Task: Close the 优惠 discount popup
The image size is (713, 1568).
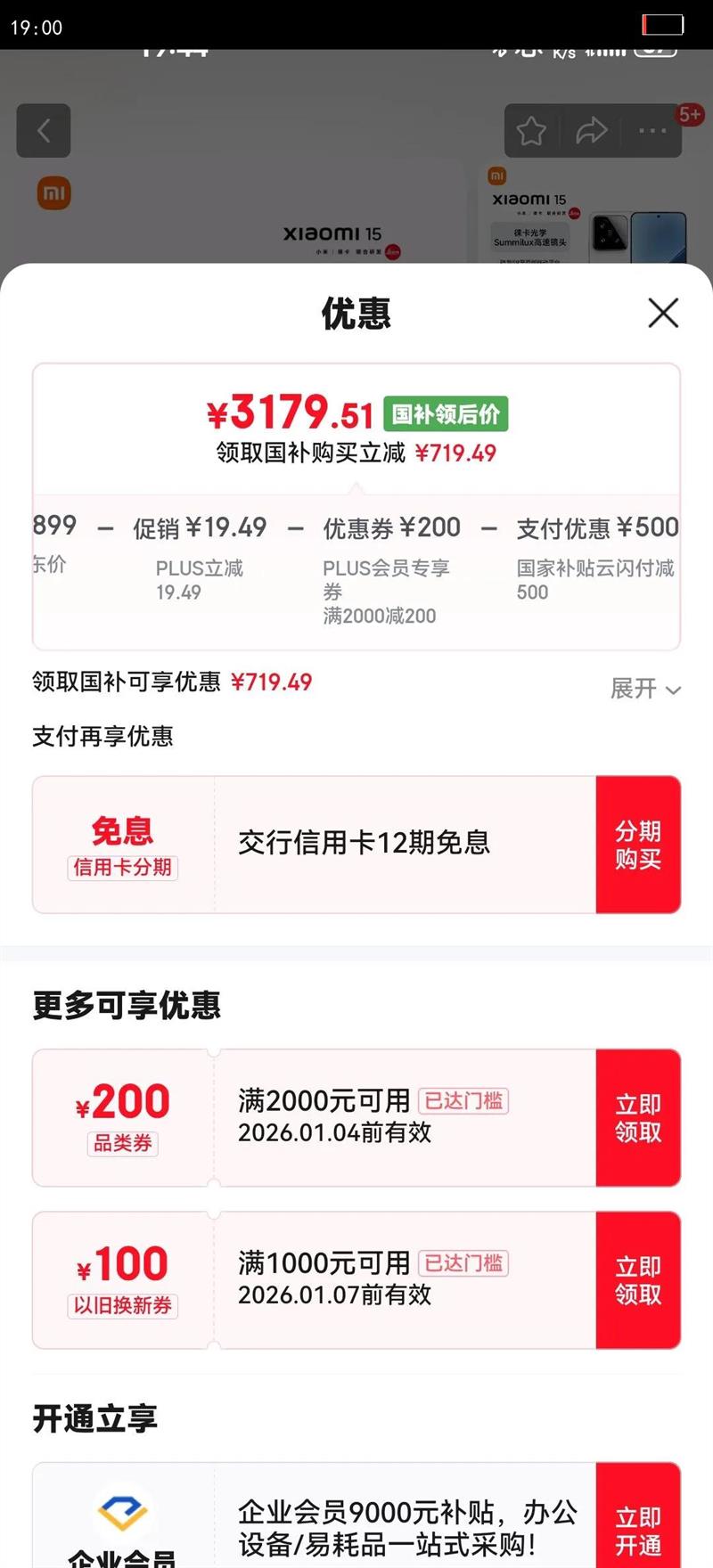Action: click(663, 314)
